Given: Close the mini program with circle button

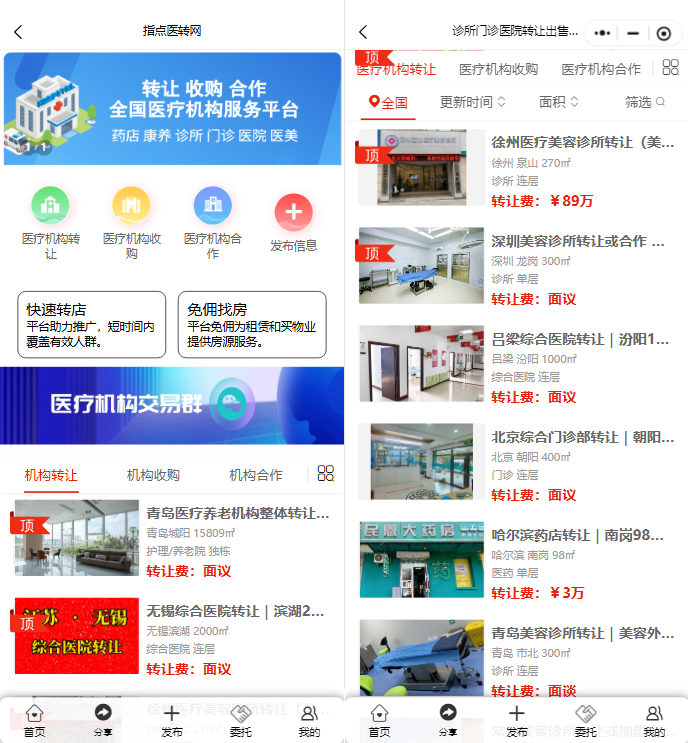Looking at the screenshot, I should [663, 33].
